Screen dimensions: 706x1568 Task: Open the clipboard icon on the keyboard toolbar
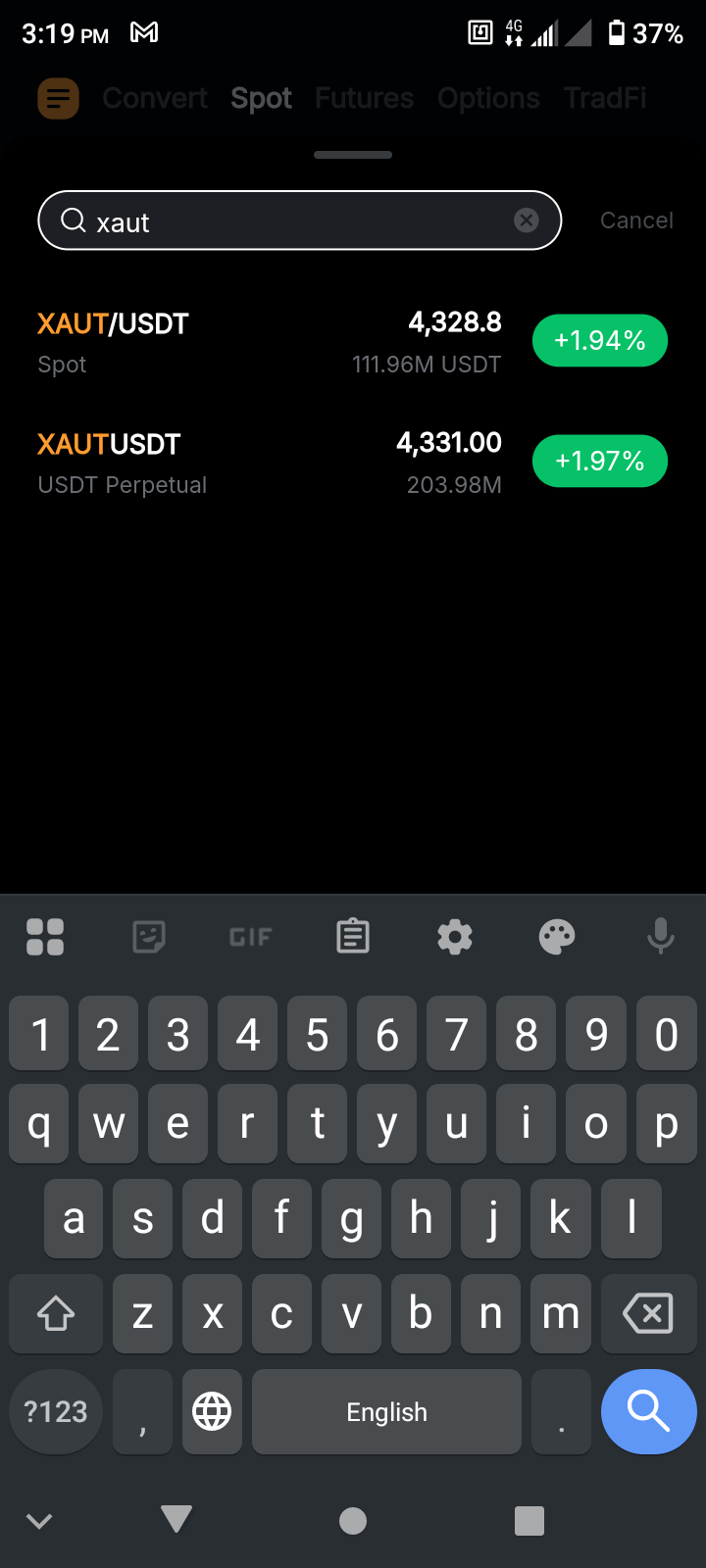tap(352, 937)
